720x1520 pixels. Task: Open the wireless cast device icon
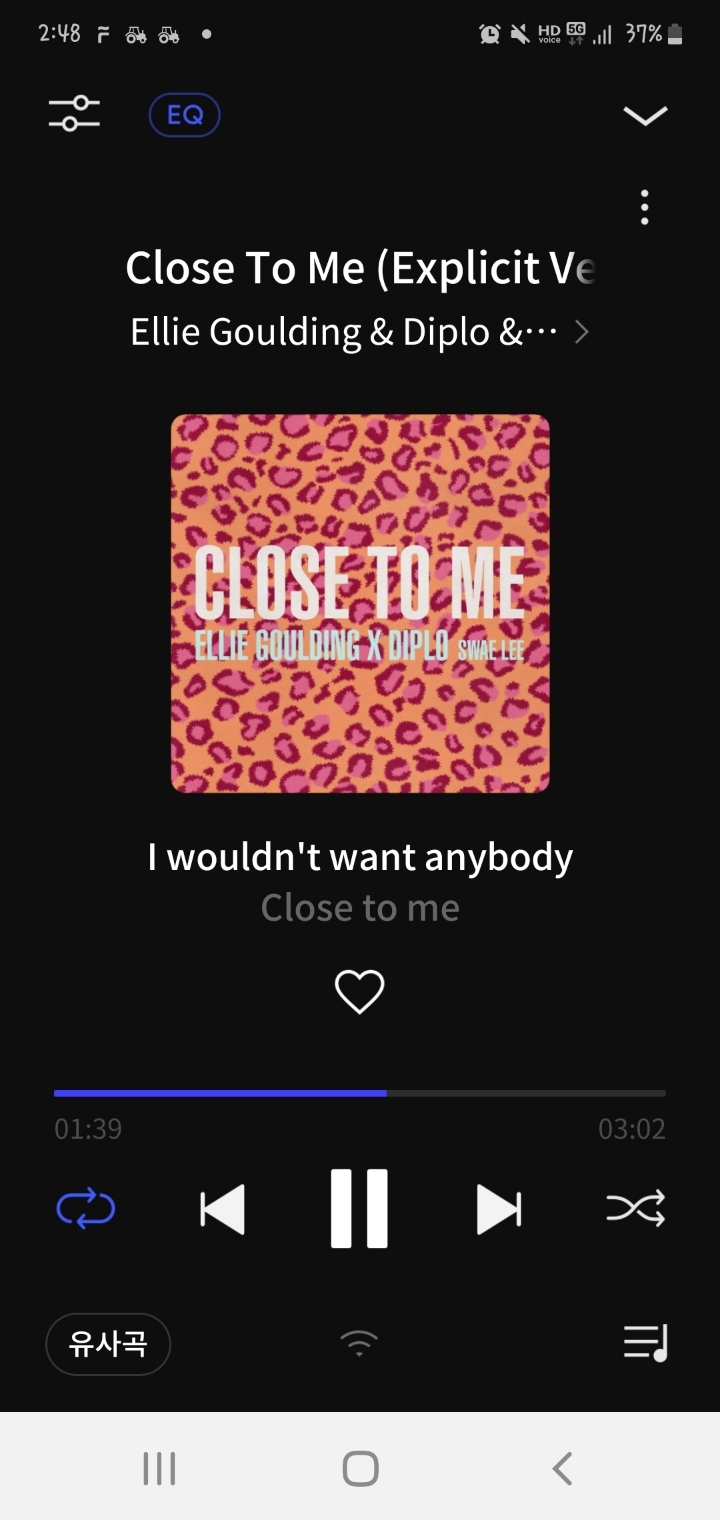[x=359, y=1343]
